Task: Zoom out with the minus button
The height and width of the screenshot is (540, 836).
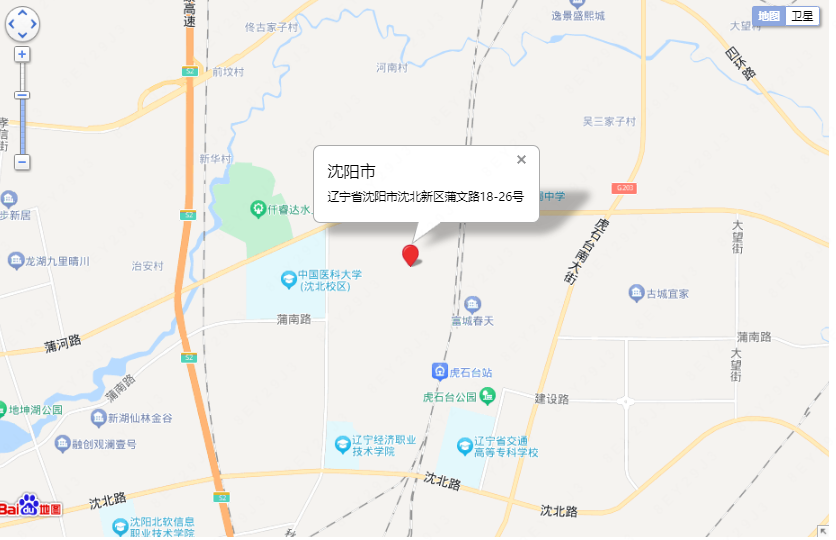Action: pyautogui.click(x=22, y=162)
